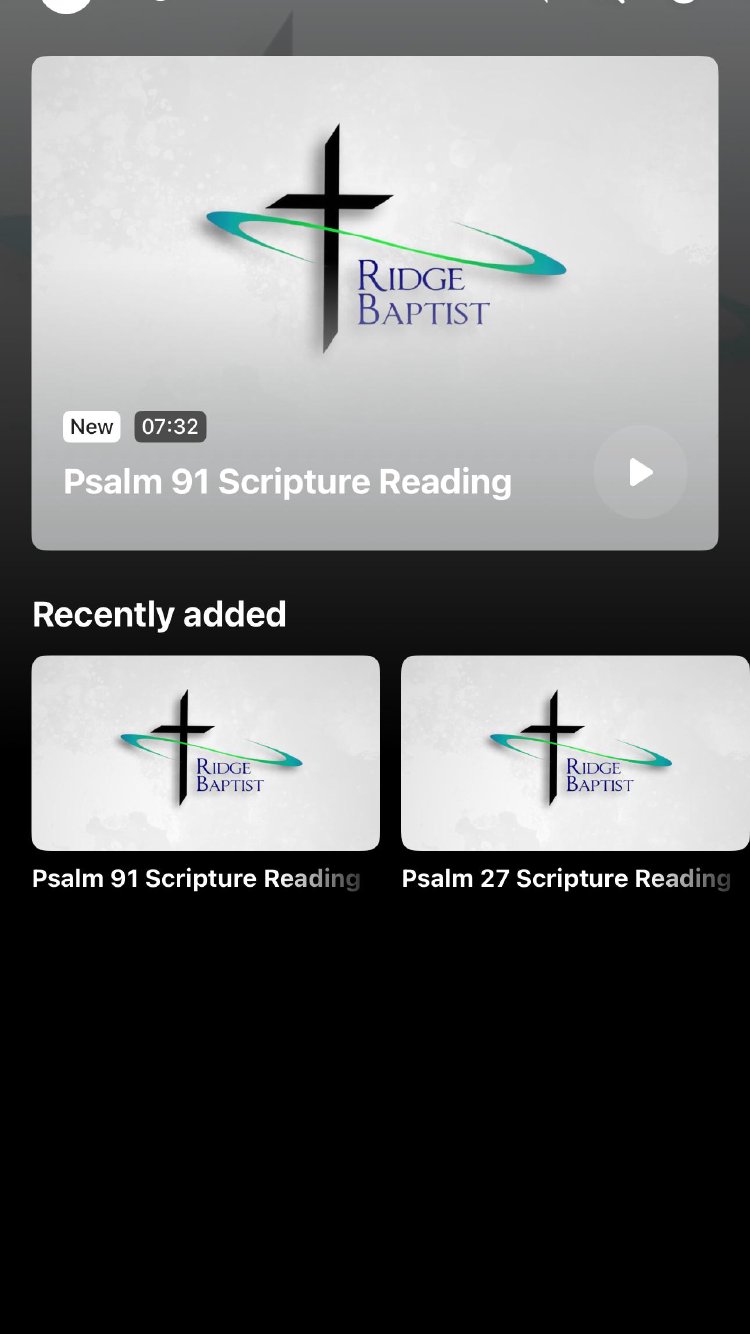Open the Psalm 27 Scripture Reading tile
750x1334 pixels.
[x=575, y=753]
